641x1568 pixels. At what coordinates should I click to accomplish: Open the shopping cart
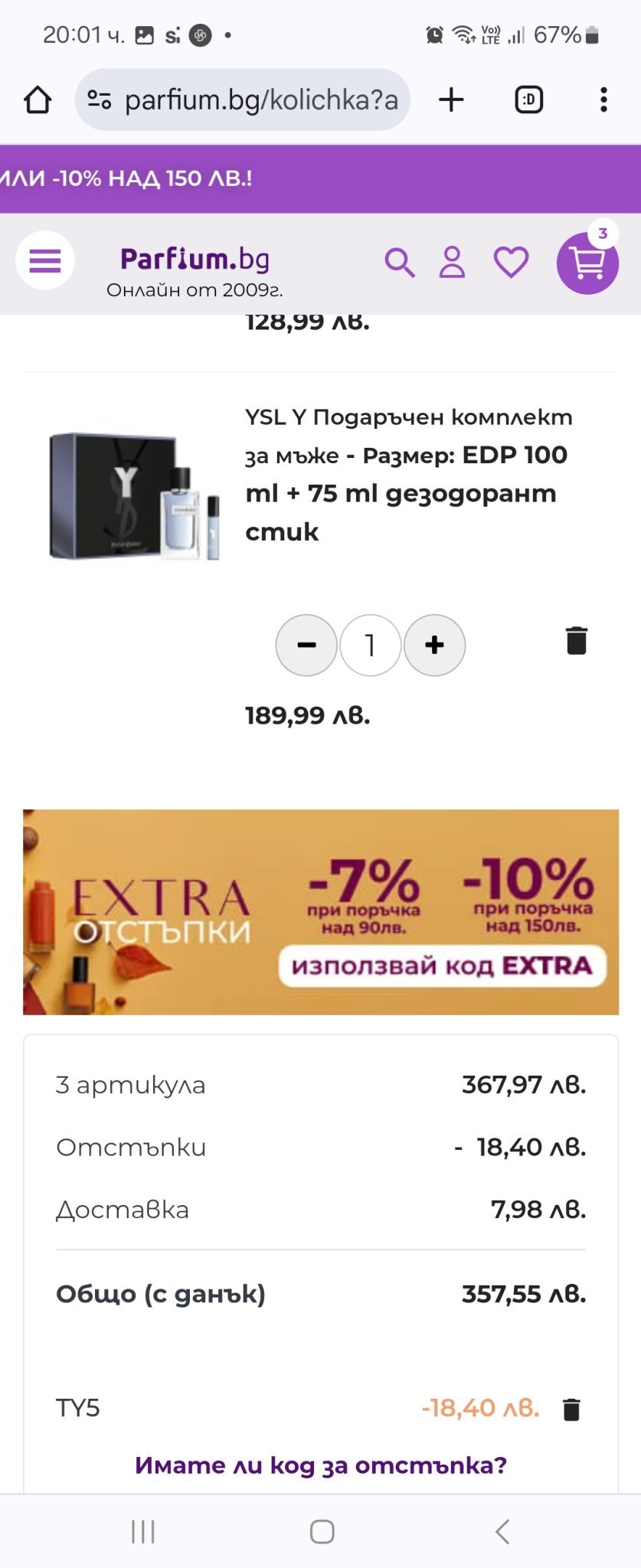tap(587, 263)
